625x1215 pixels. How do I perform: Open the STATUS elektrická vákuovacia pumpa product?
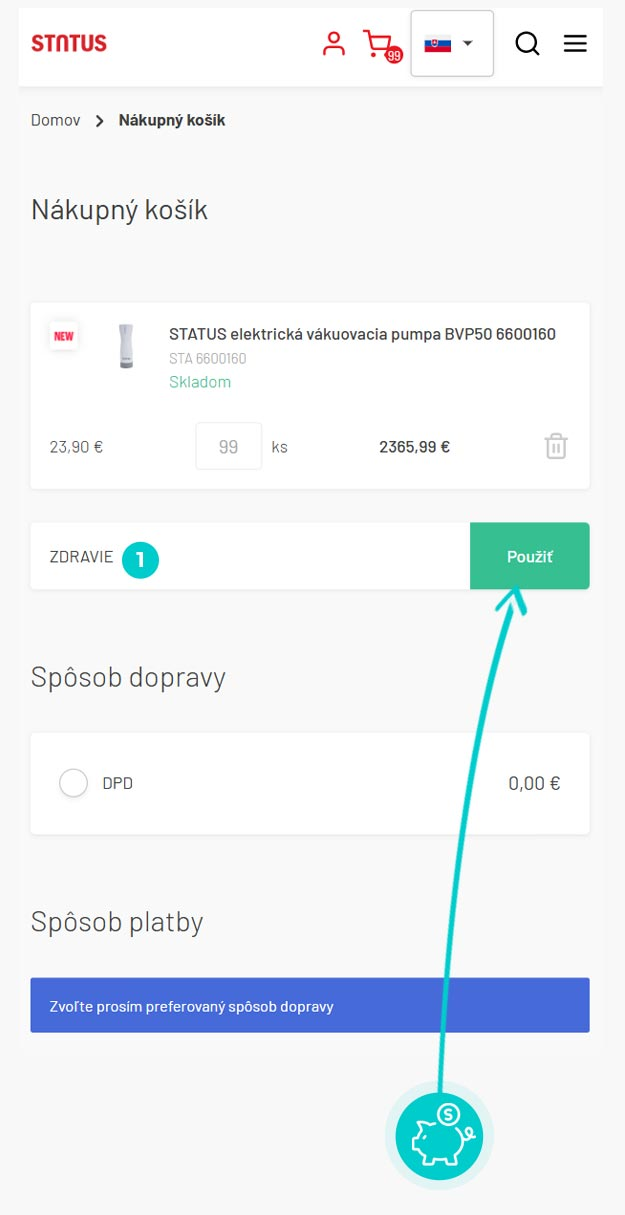(362, 334)
